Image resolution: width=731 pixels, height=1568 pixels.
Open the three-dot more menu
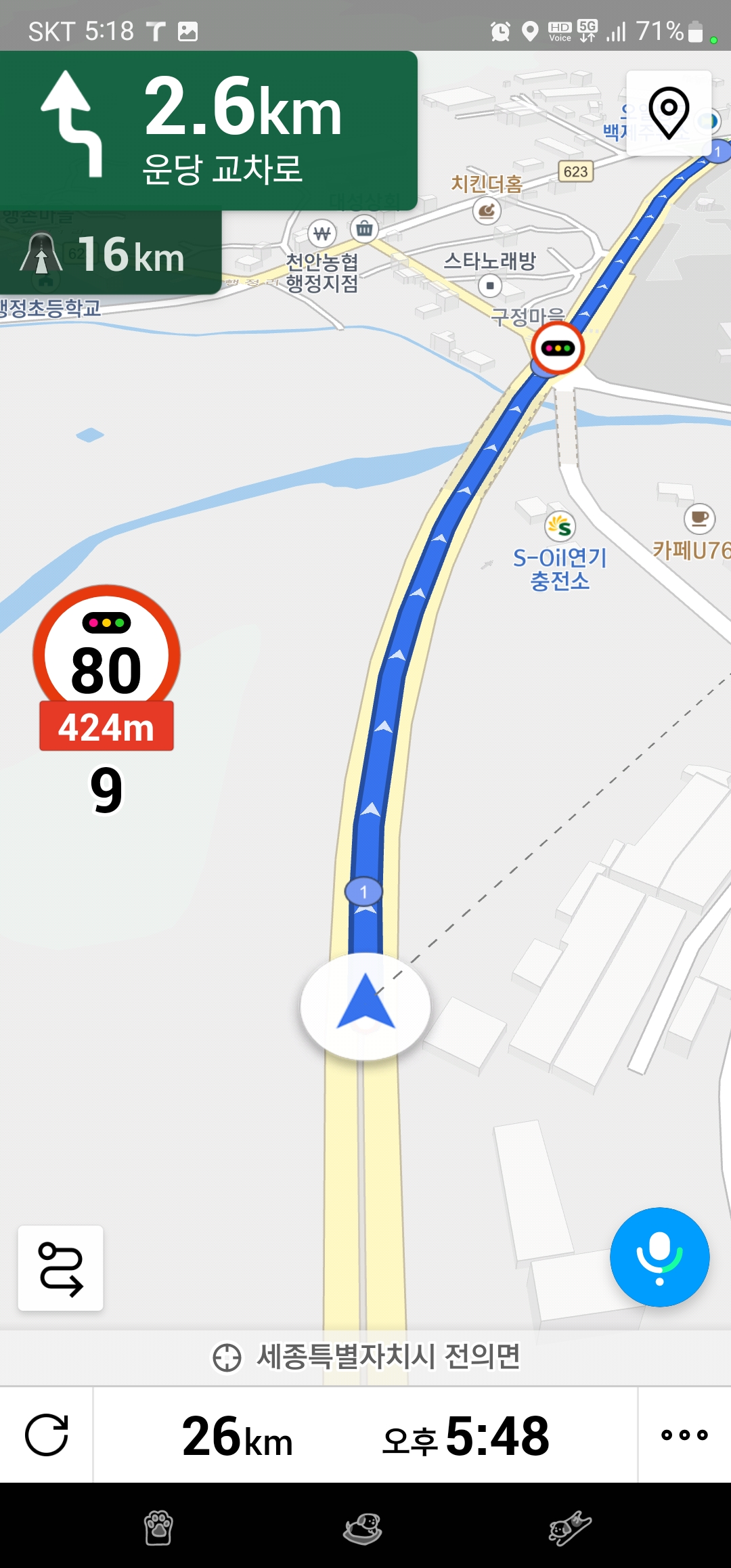(684, 1435)
